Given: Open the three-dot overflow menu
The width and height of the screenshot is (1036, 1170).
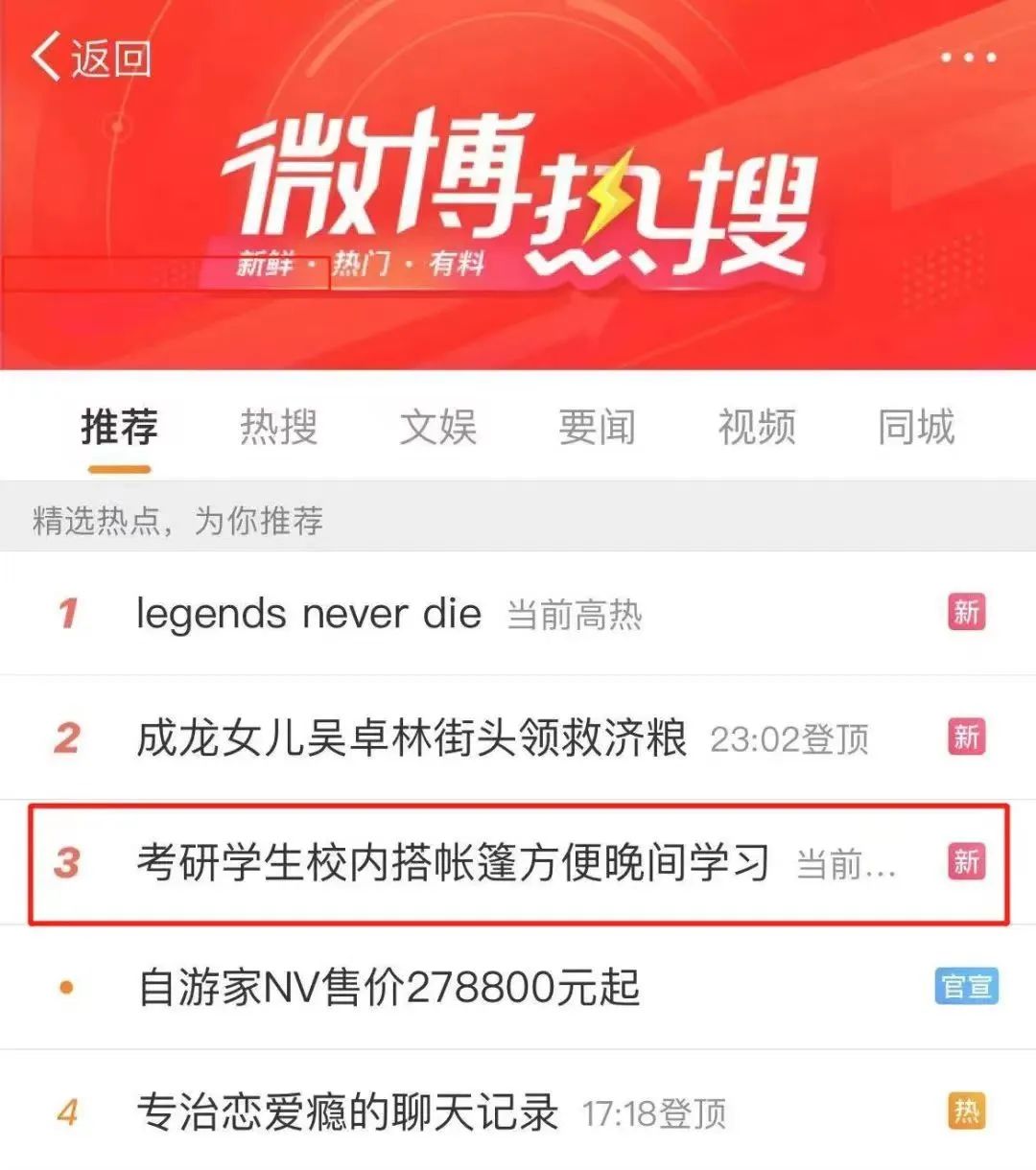Looking at the screenshot, I should (x=967, y=58).
